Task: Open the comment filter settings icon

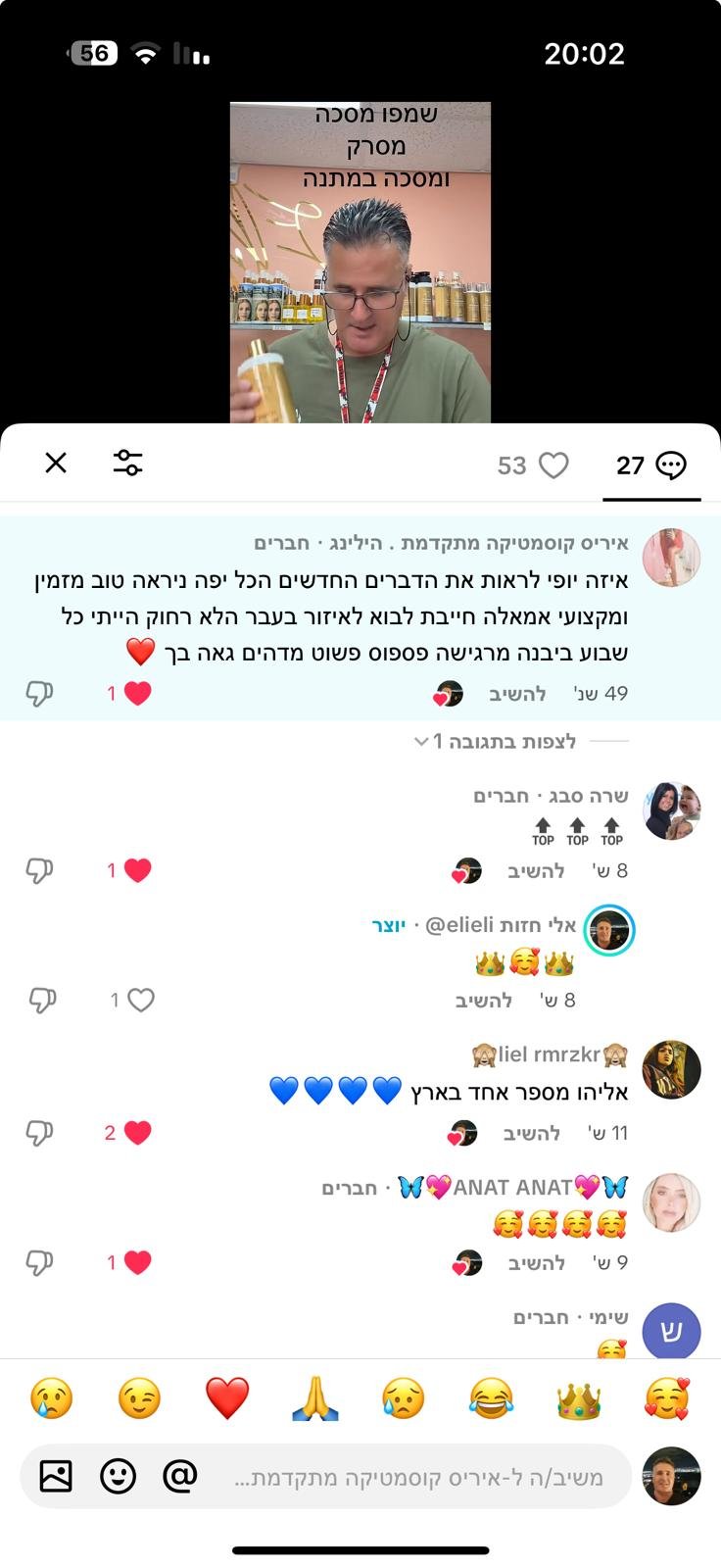Action: click(127, 463)
